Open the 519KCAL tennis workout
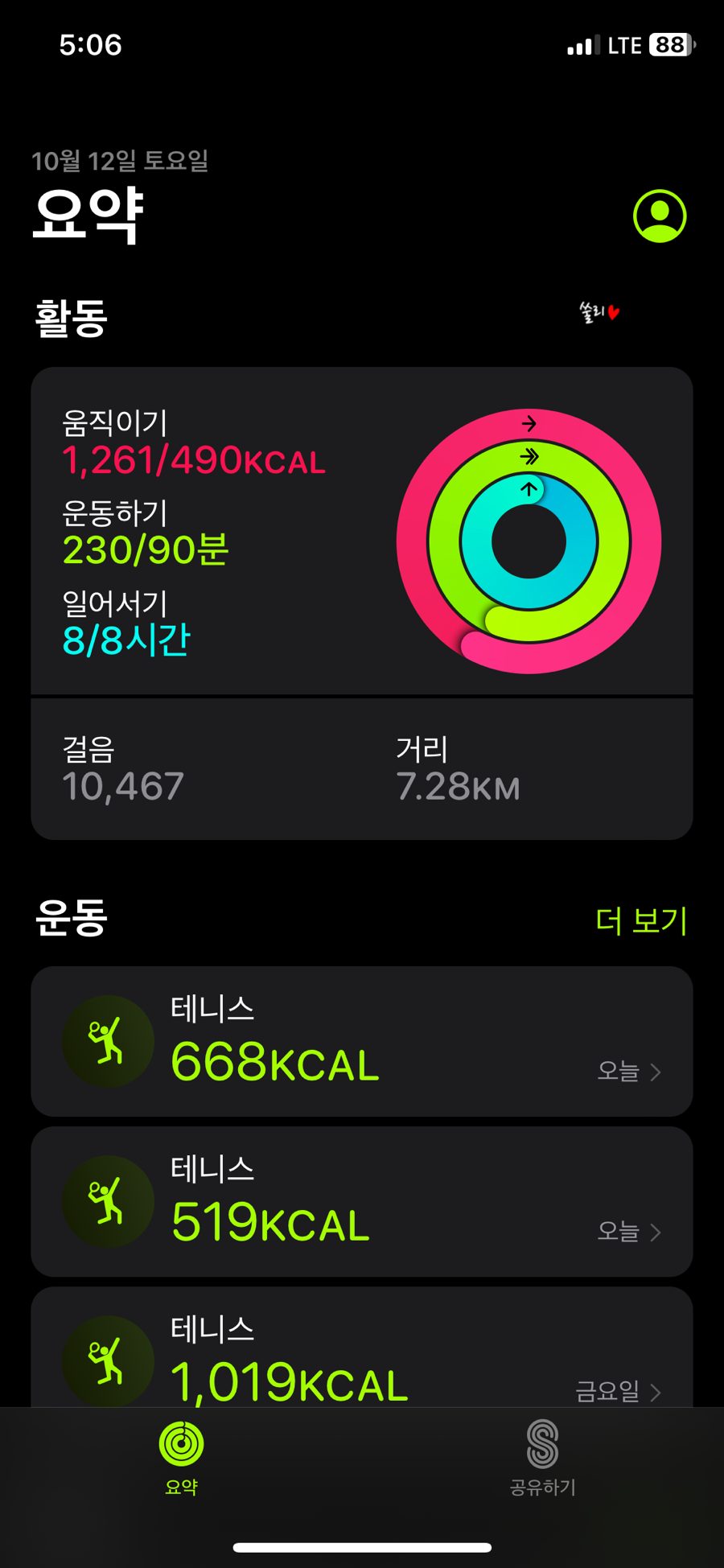The height and width of the screenshot is (1568, 724). click(361, 1201)
